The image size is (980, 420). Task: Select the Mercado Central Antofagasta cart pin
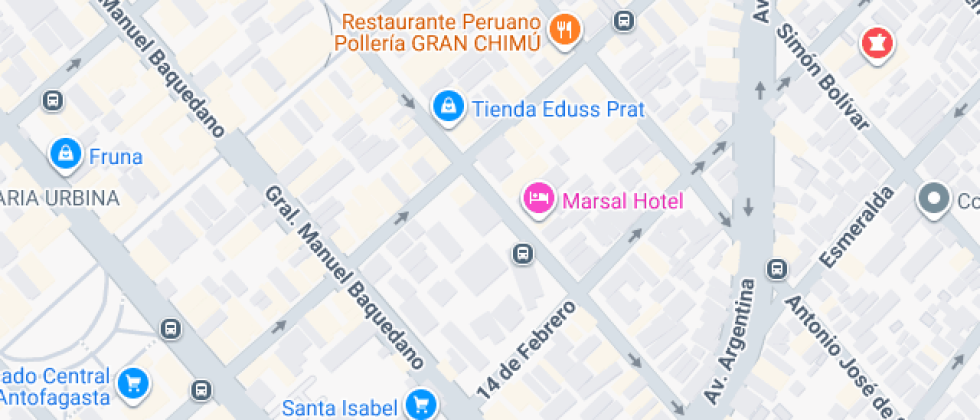[132, 381]
